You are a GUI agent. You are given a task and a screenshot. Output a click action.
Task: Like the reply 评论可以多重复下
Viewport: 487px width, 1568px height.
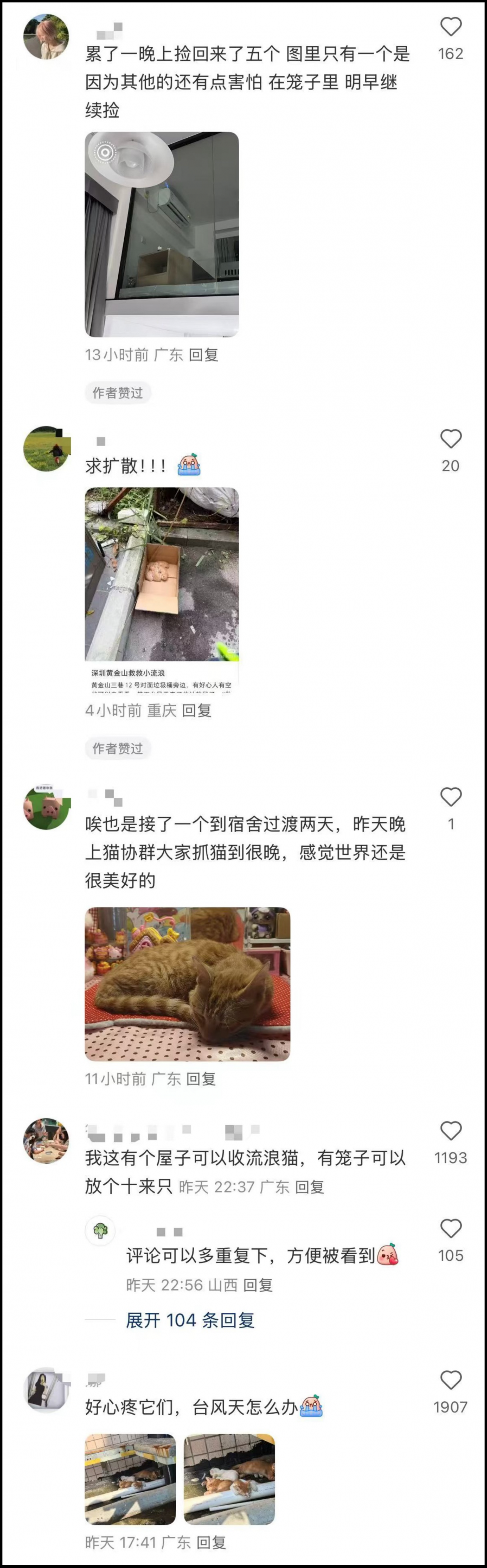pyautogui.click(x=450, y=1228)
